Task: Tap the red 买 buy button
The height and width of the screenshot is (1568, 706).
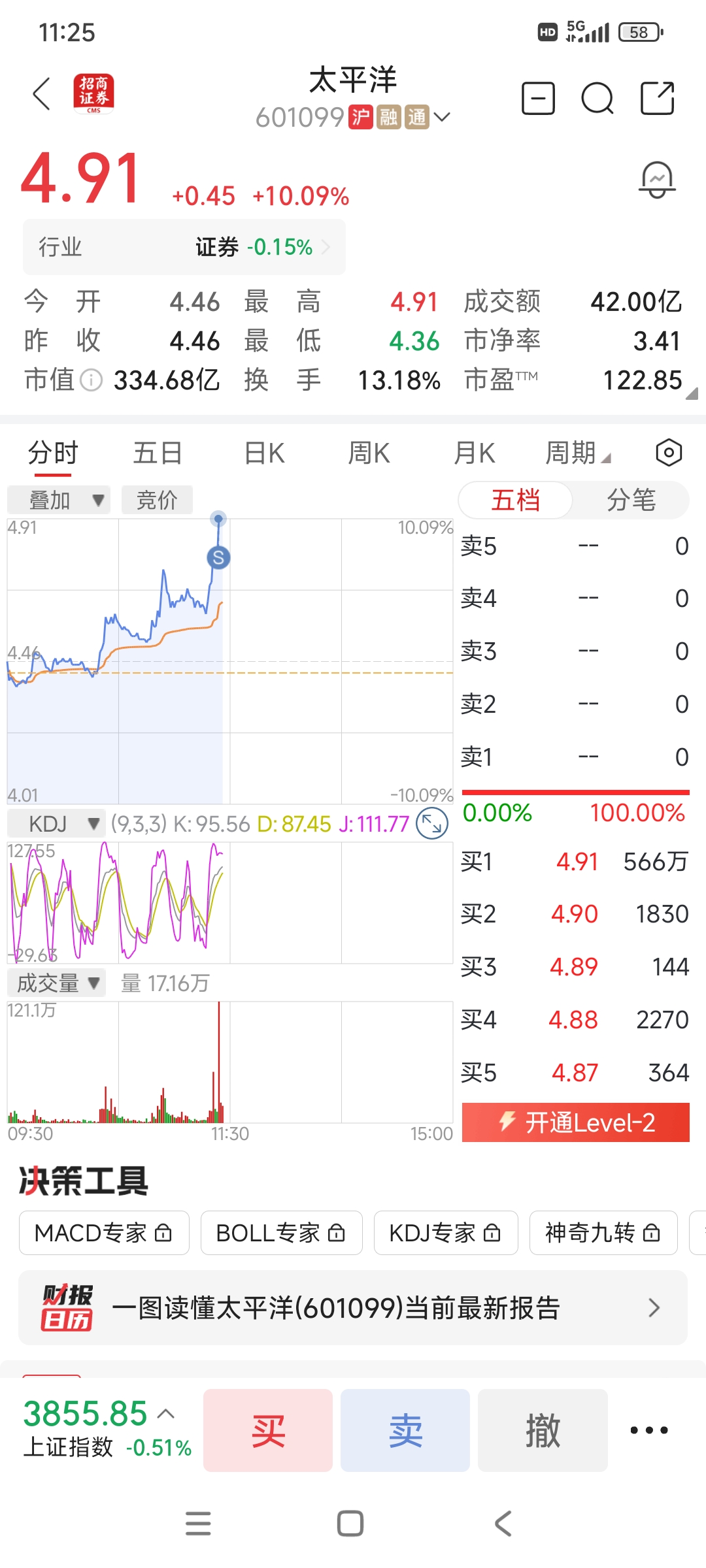Action: (268, 1430)
